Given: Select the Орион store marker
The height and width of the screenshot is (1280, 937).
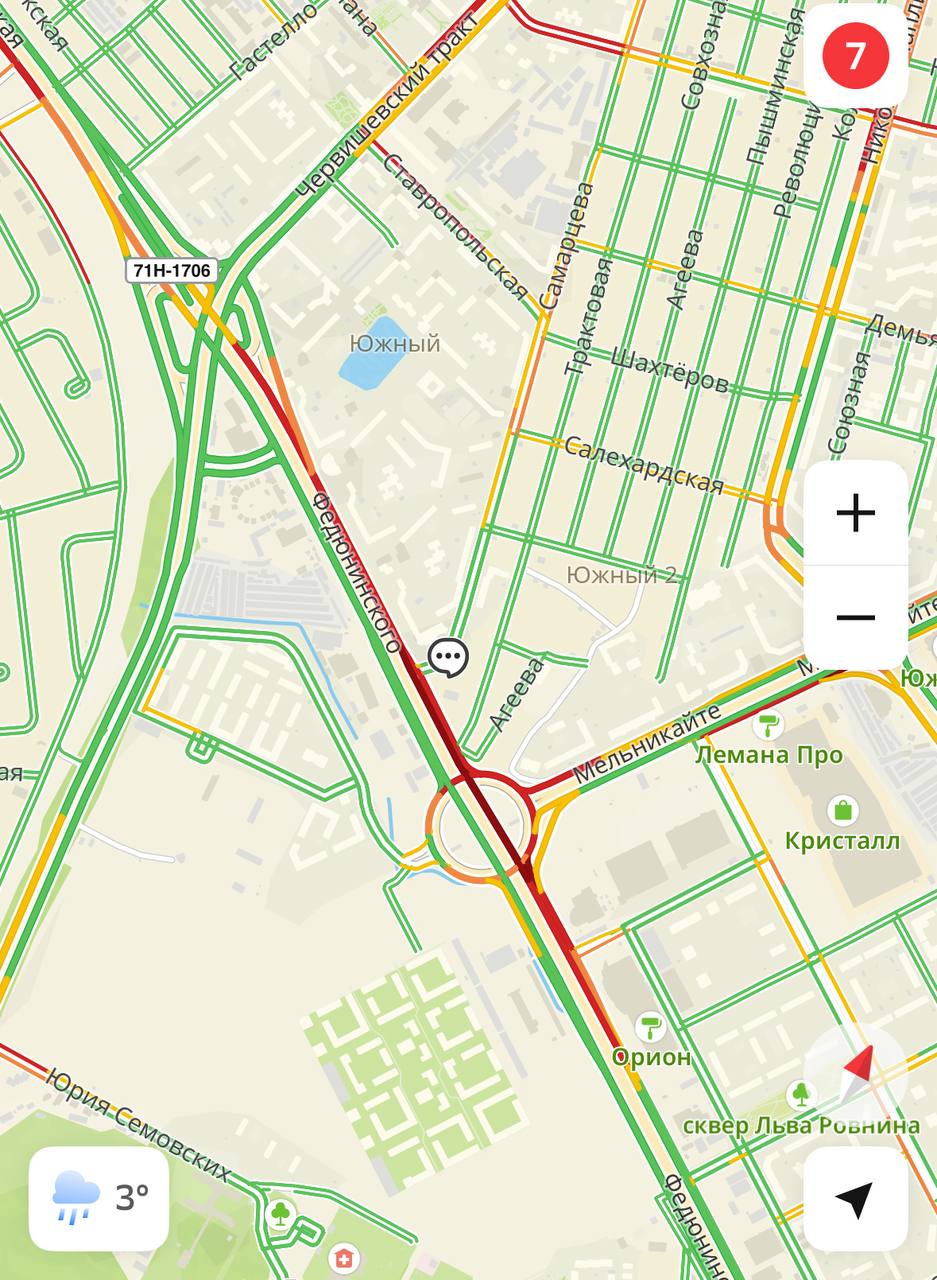Looking at the screenshot, I should (x=651, y=1026).
